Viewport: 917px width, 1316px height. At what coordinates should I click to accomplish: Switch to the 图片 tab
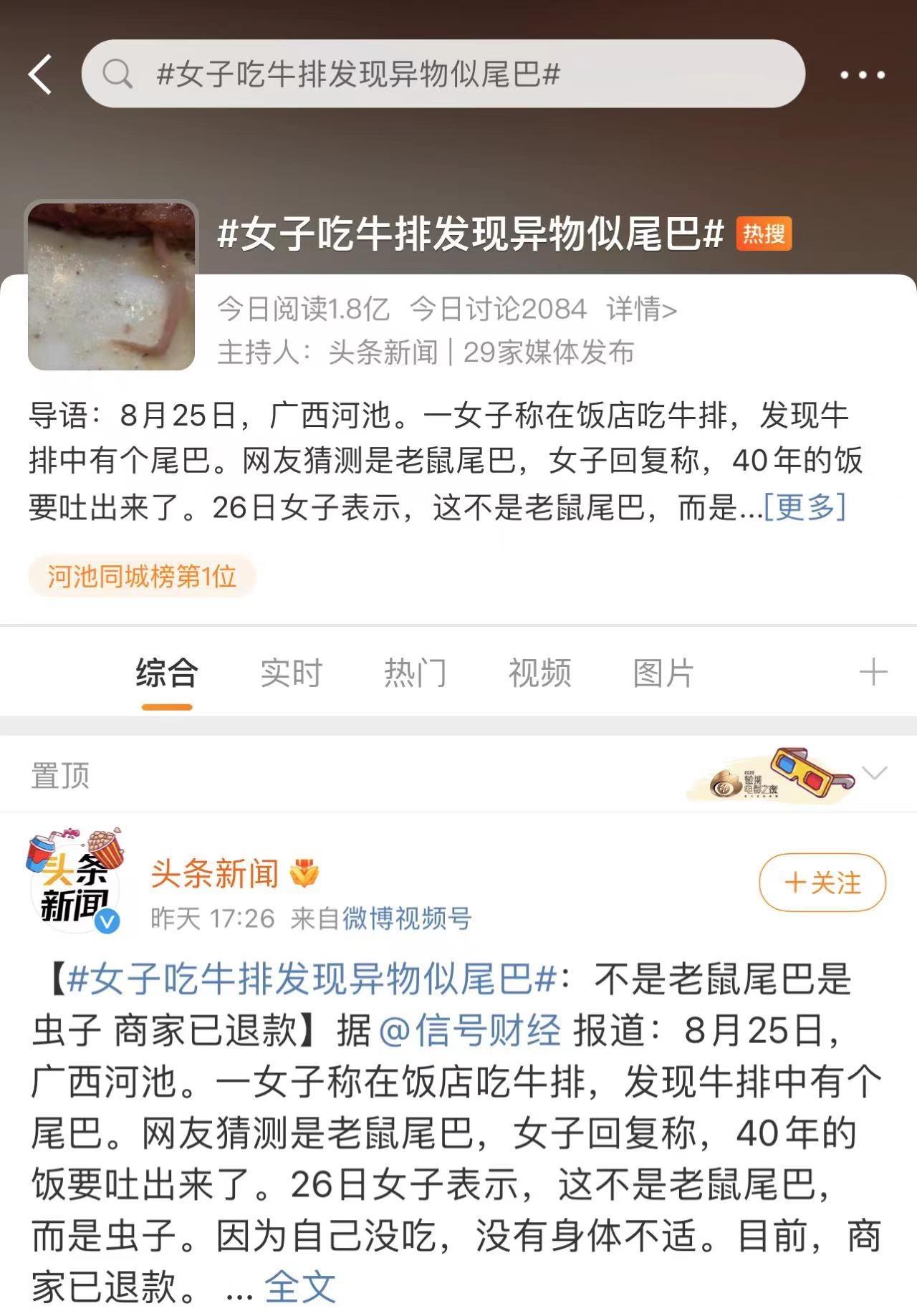pos(663,673)
